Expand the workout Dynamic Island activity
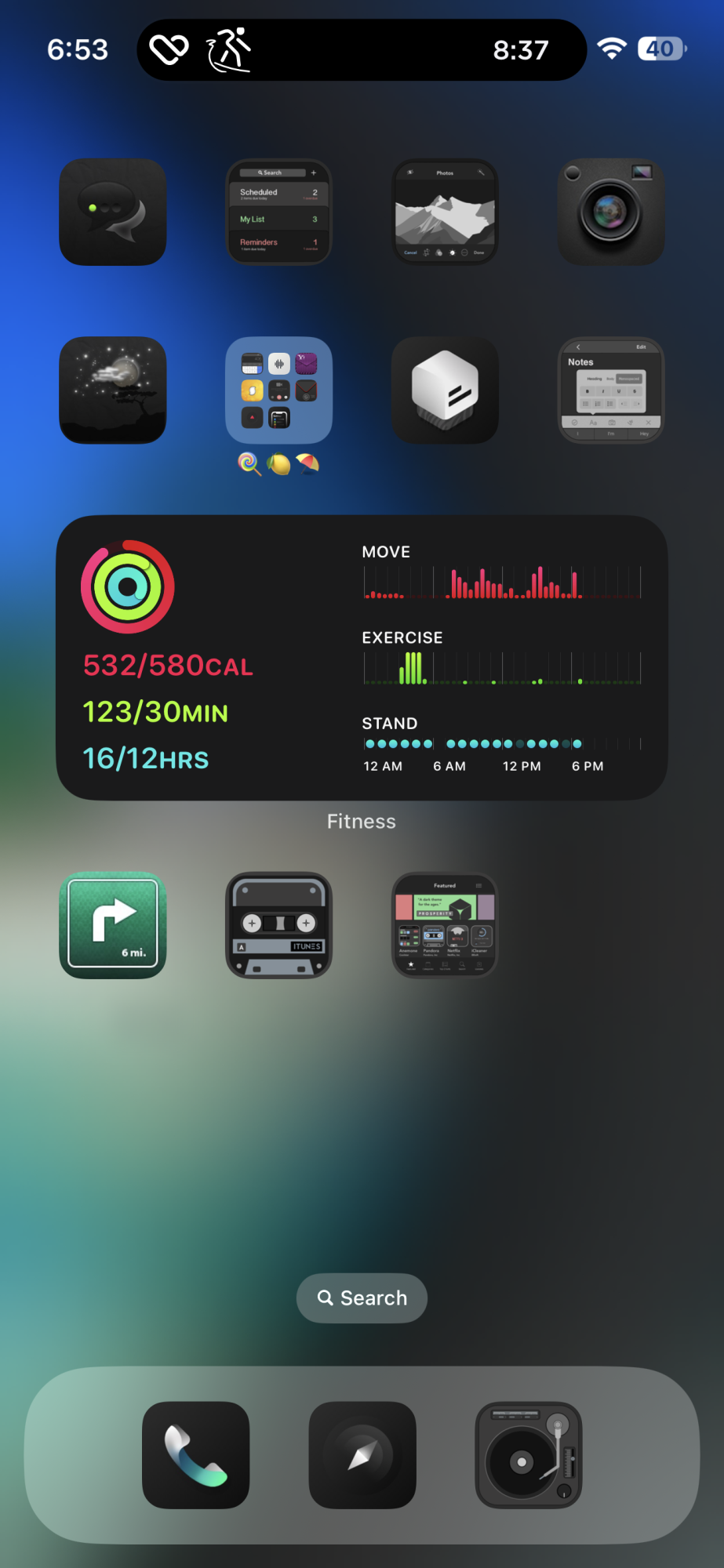 (362, 49)
